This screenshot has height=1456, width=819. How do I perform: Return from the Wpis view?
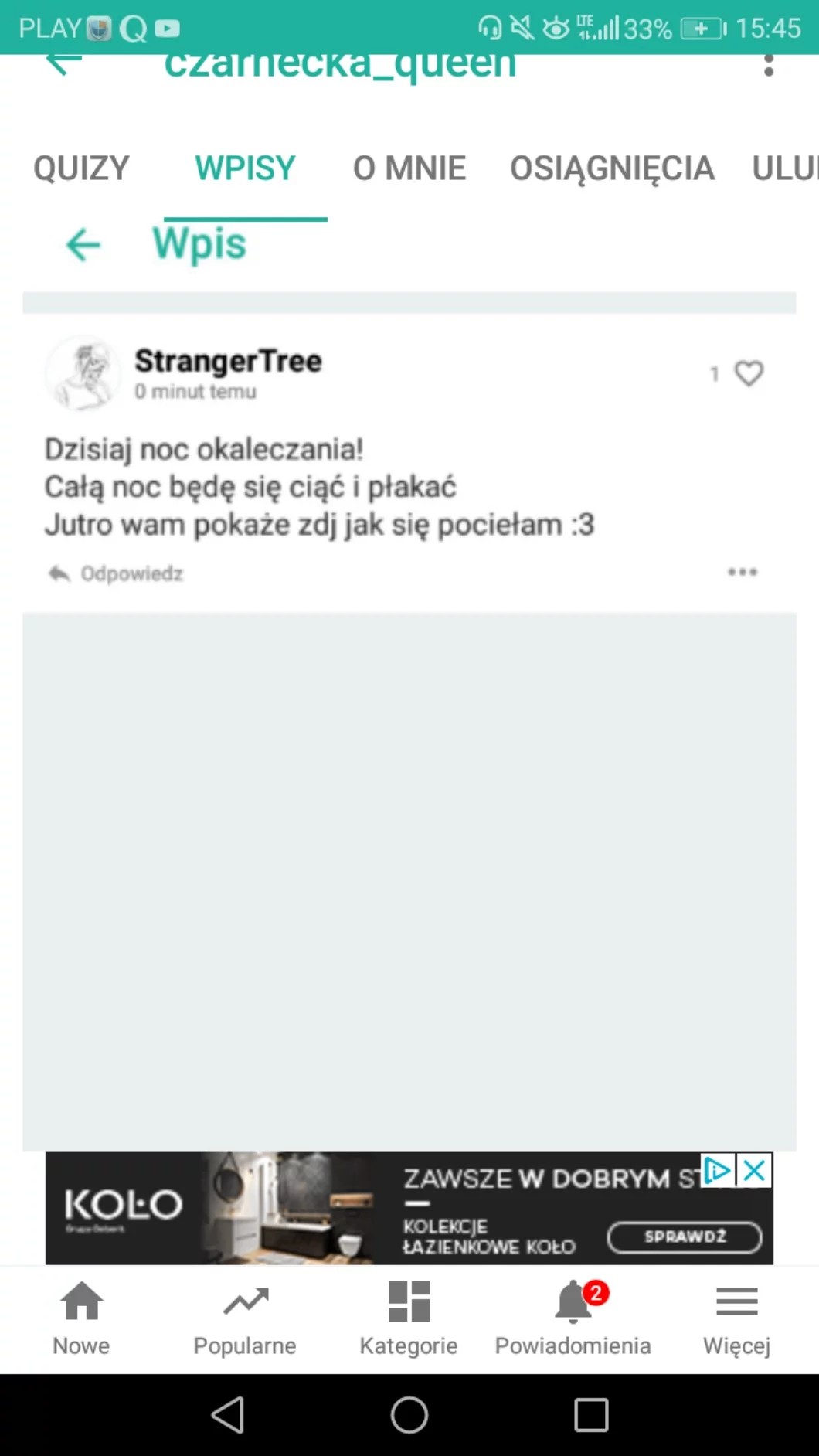pos(83,245)
